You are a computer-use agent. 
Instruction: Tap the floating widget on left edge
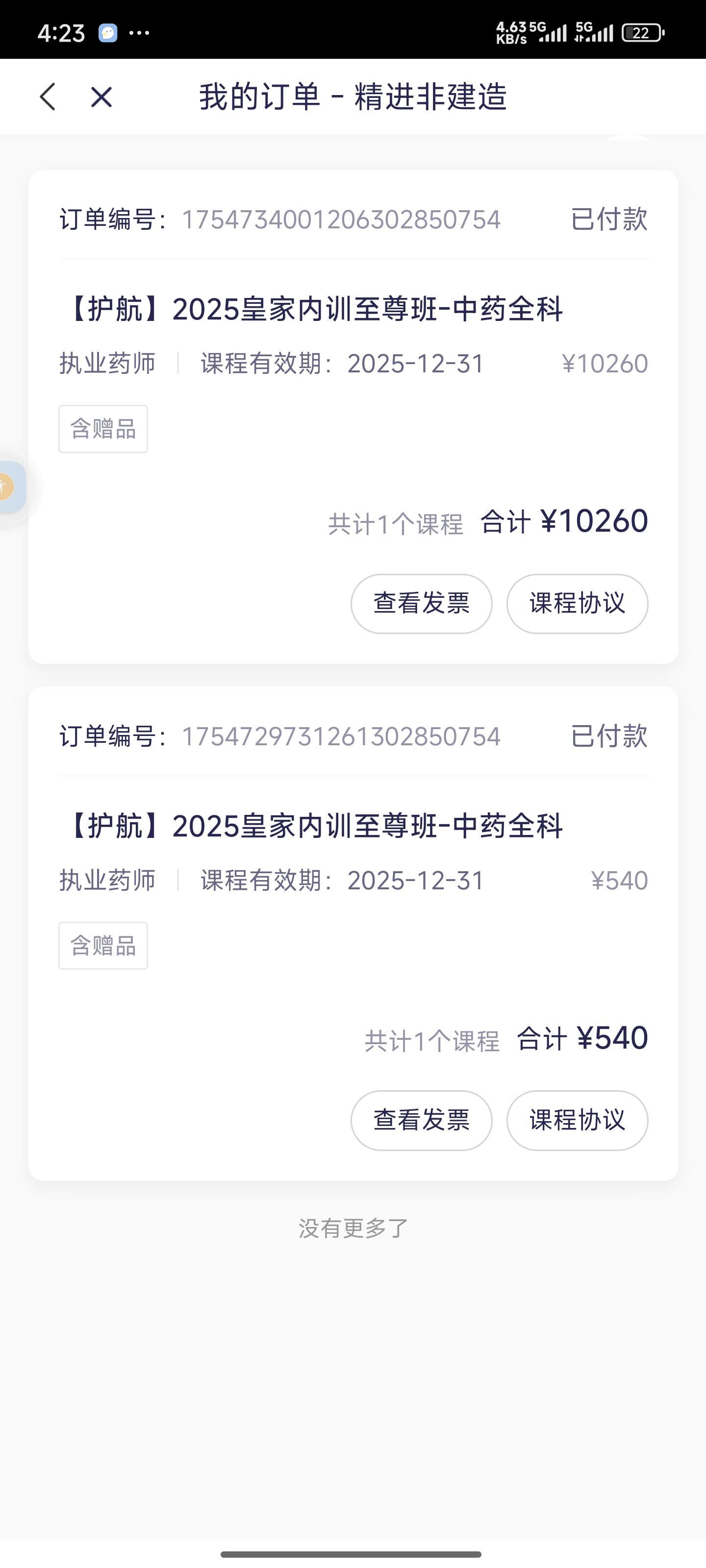coord(10,487)
